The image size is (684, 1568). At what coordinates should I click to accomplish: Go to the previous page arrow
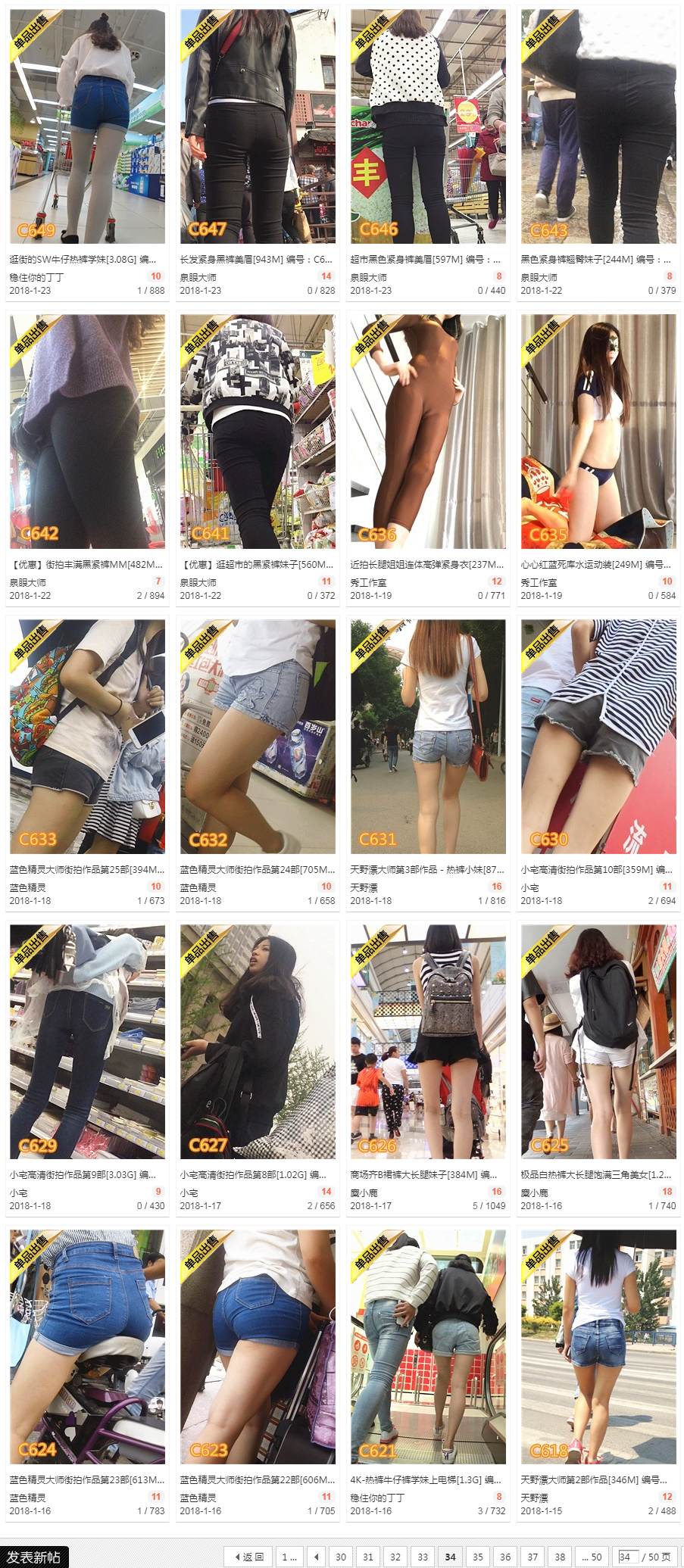pos(317,1557)
